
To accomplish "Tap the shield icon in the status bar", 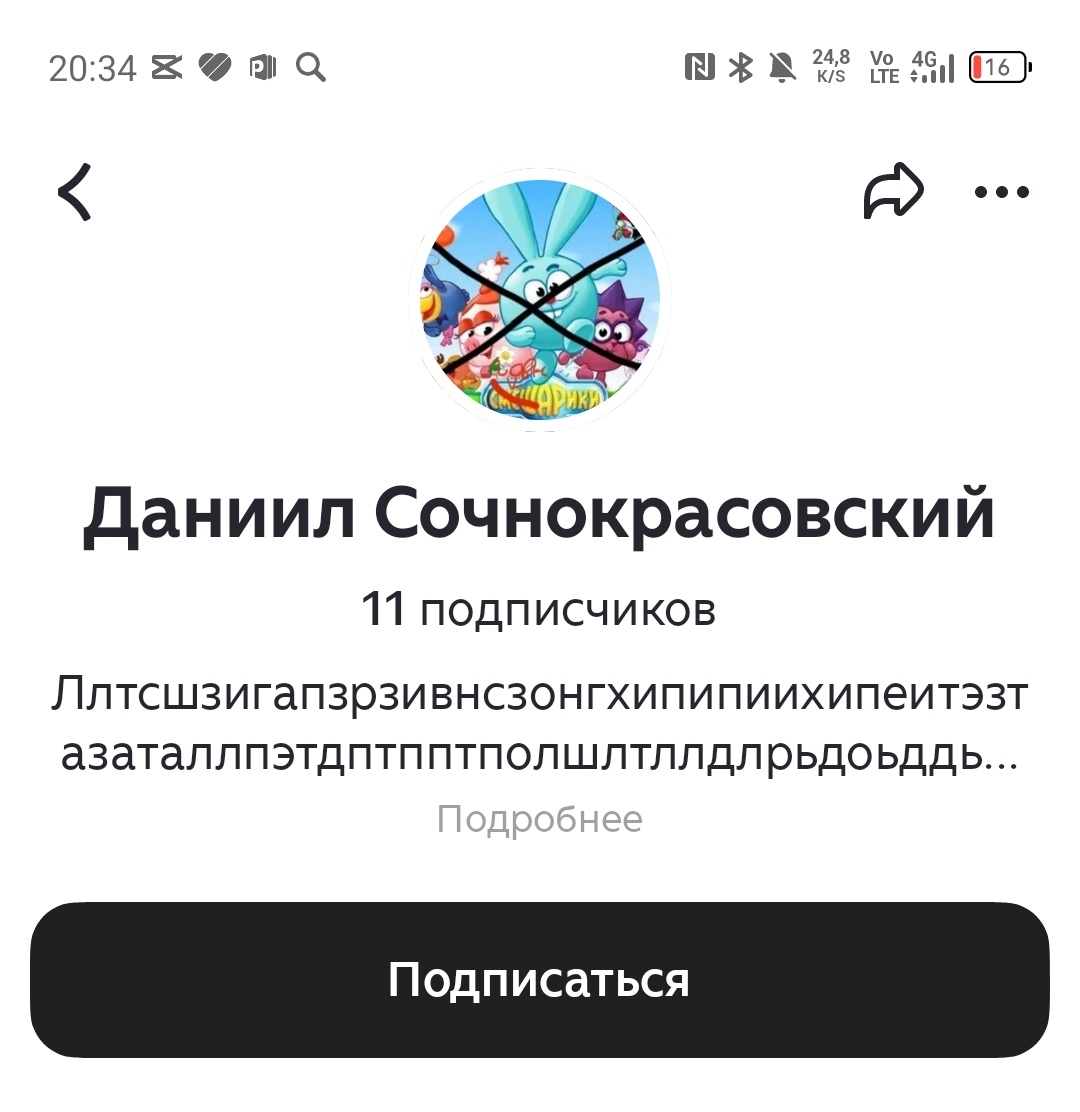I will (x=214, y=67).
